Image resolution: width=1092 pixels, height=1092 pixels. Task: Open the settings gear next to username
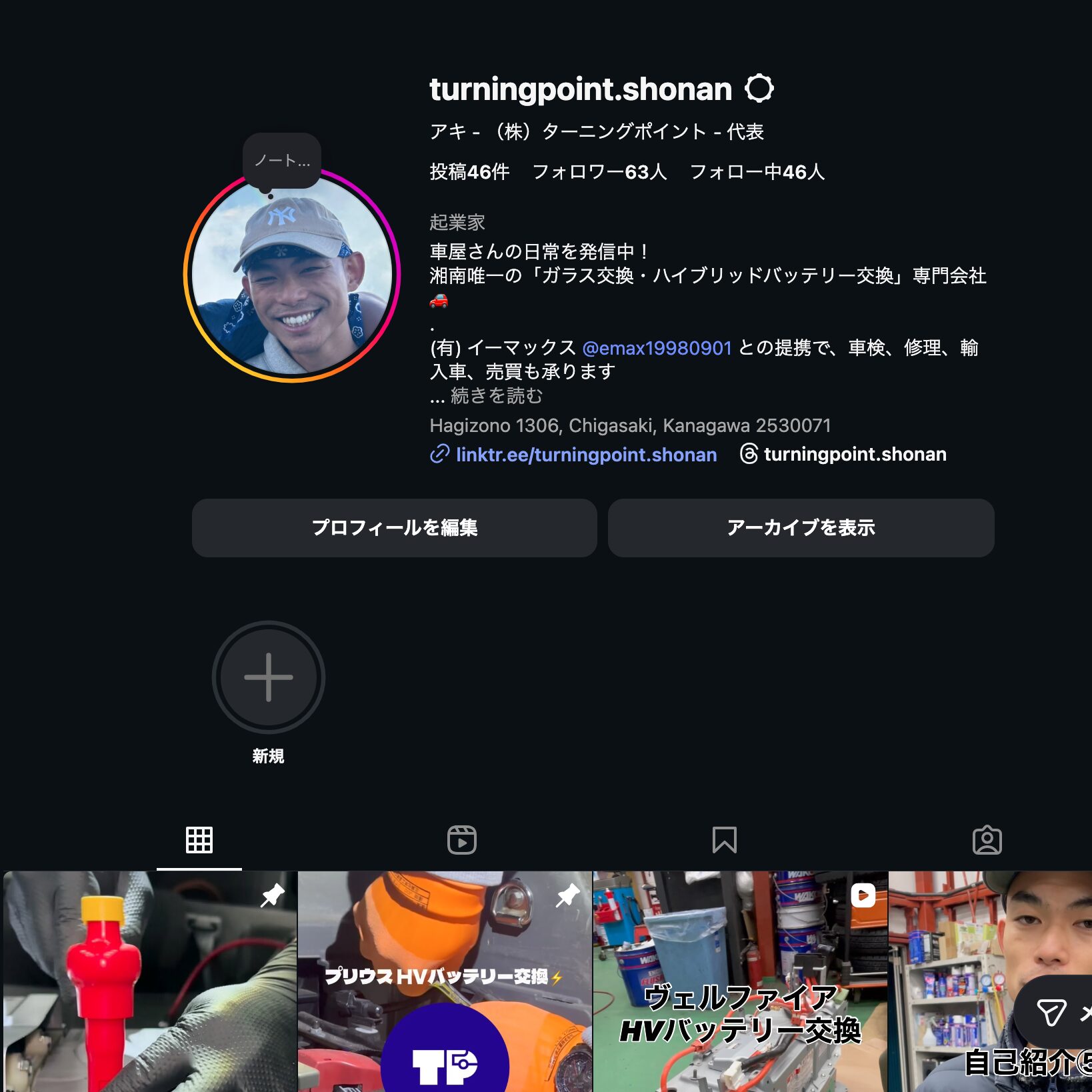pyautogui.click(x=759, y=88)
